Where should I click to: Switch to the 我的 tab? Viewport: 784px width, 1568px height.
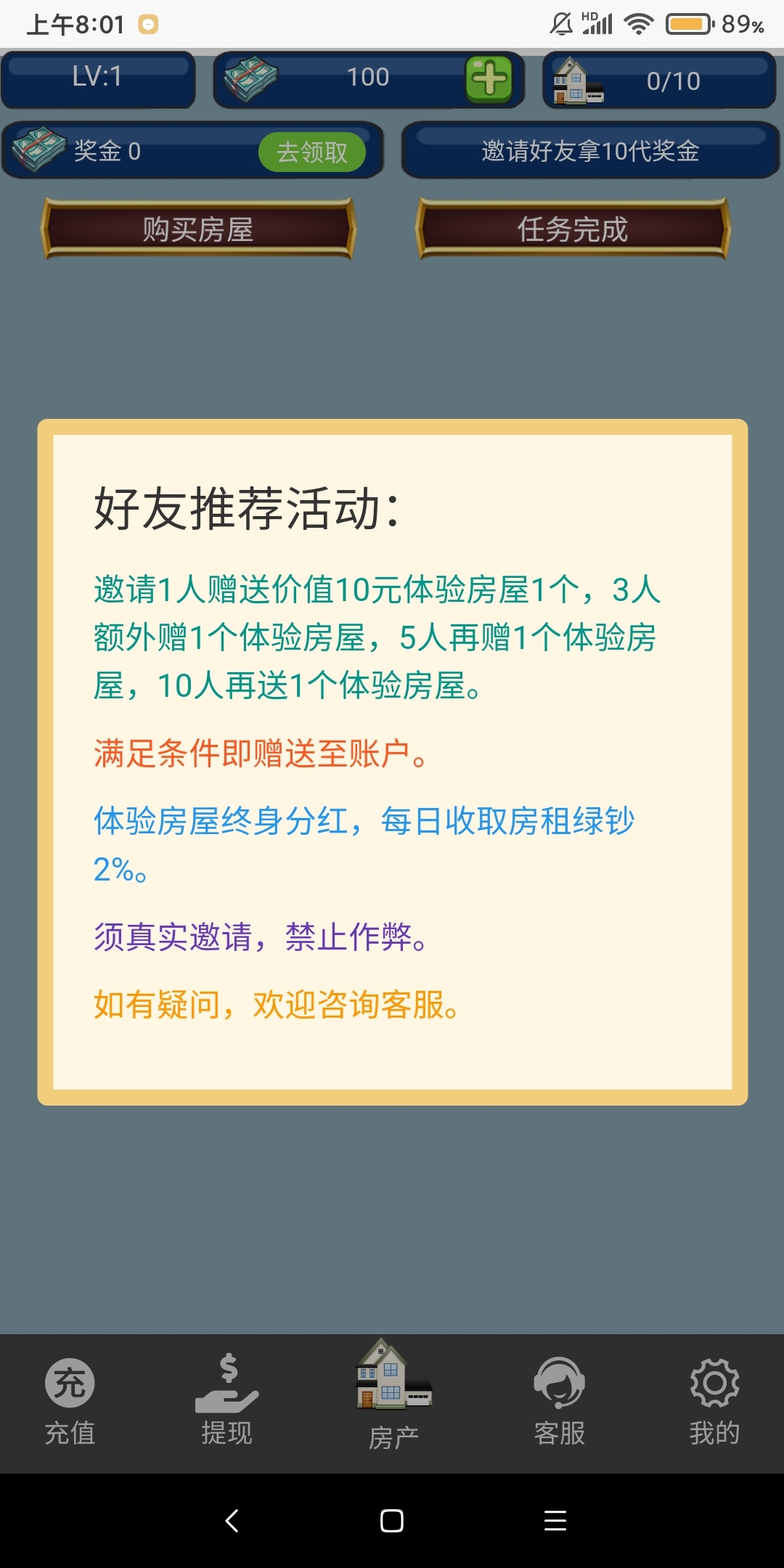(713, 1405)
